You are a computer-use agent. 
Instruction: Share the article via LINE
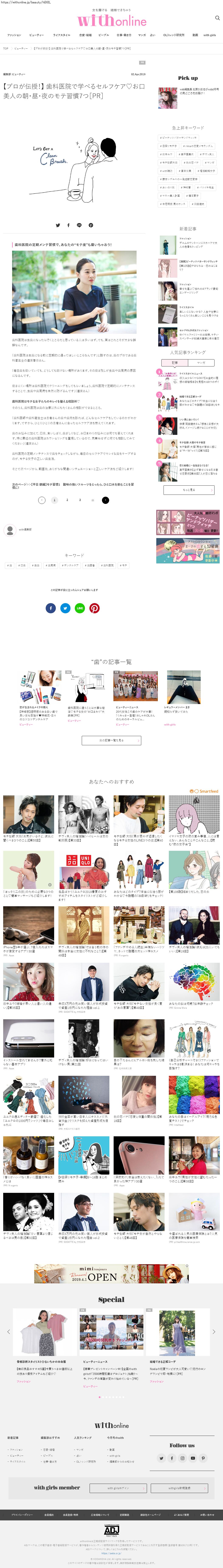(x=80, y=608)
